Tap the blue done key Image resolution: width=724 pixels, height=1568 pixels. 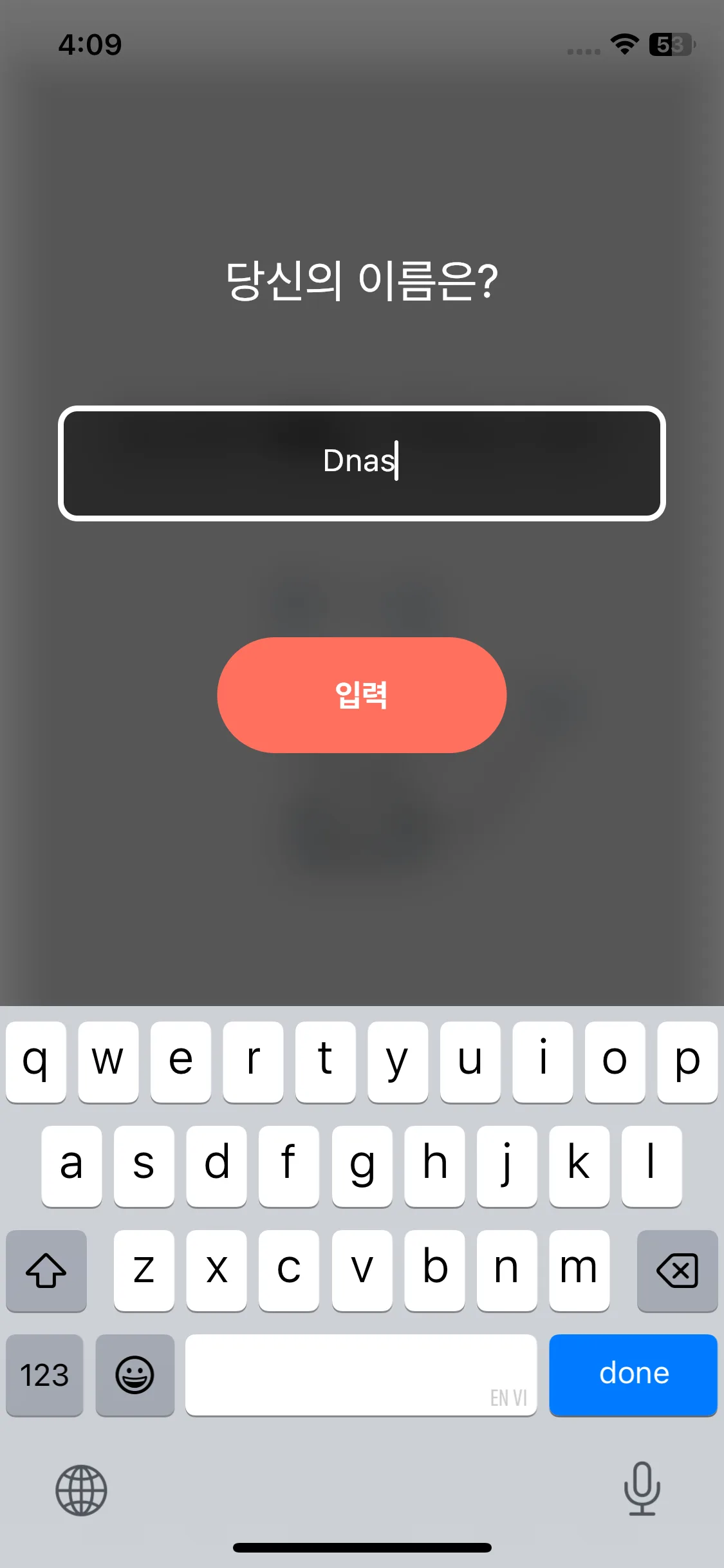pos(633,1376)
